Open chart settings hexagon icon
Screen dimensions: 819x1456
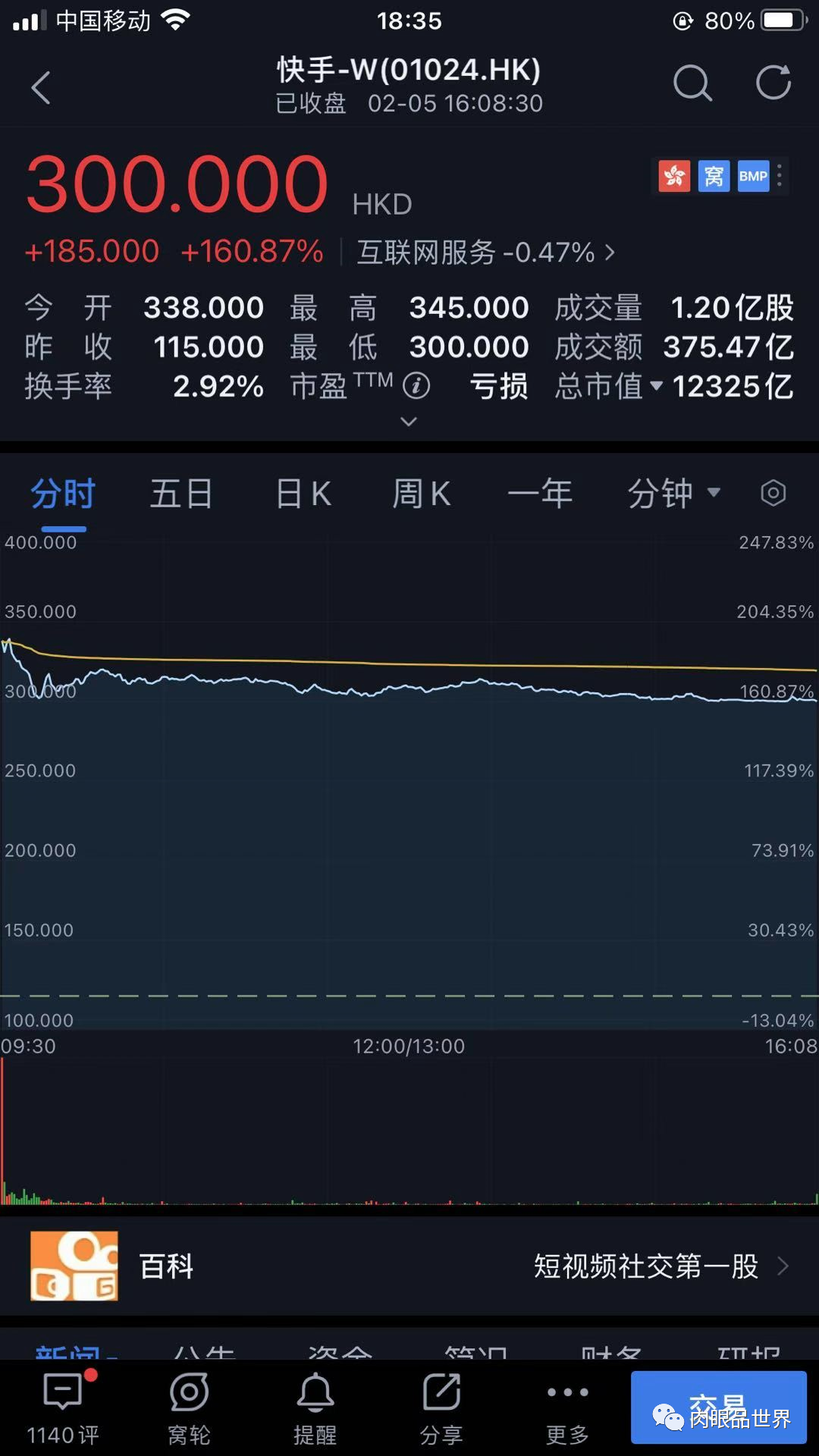tap(773, 494)
